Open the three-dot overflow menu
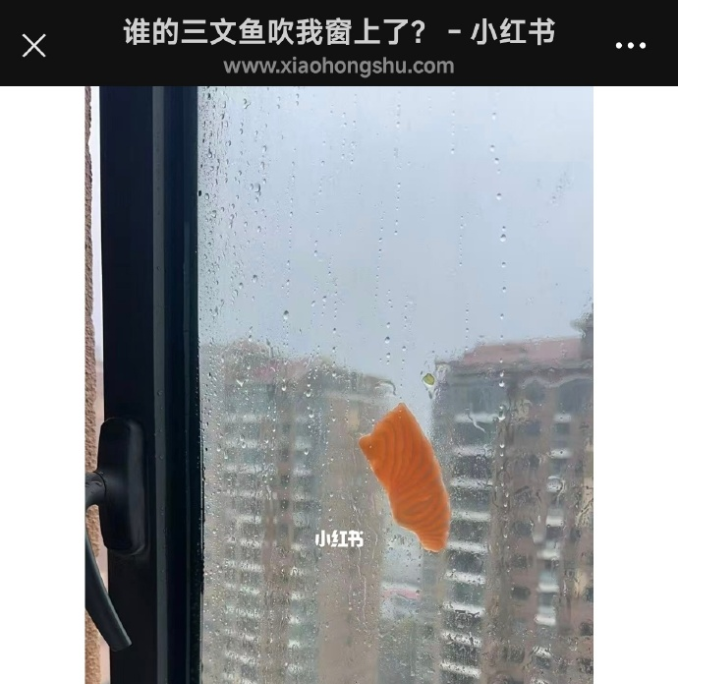Image resolution: width=715 pixels, height=684 pixels. pyautogui.click(x=631, y=46)
